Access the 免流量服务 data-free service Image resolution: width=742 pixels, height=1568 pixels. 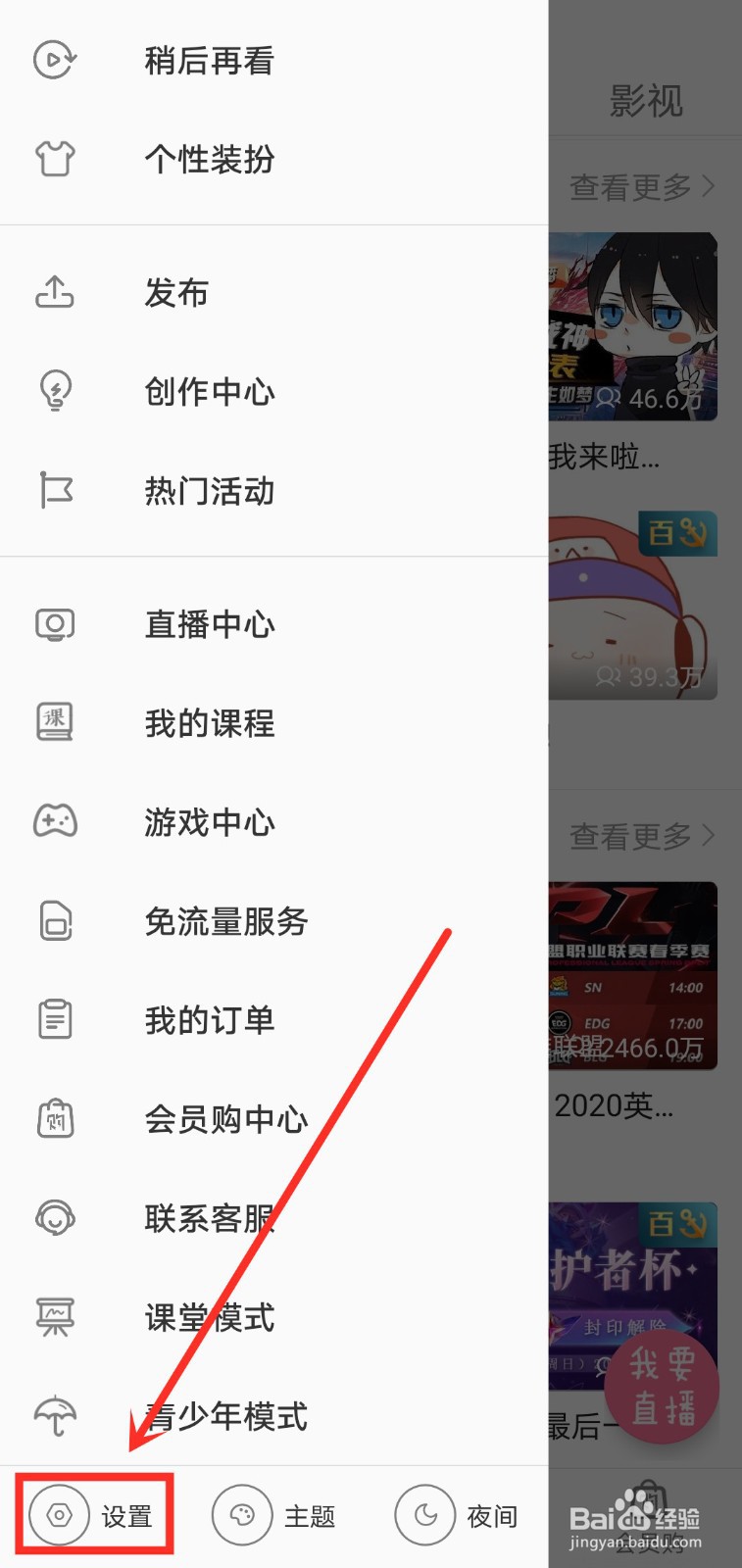pos(225,921)
